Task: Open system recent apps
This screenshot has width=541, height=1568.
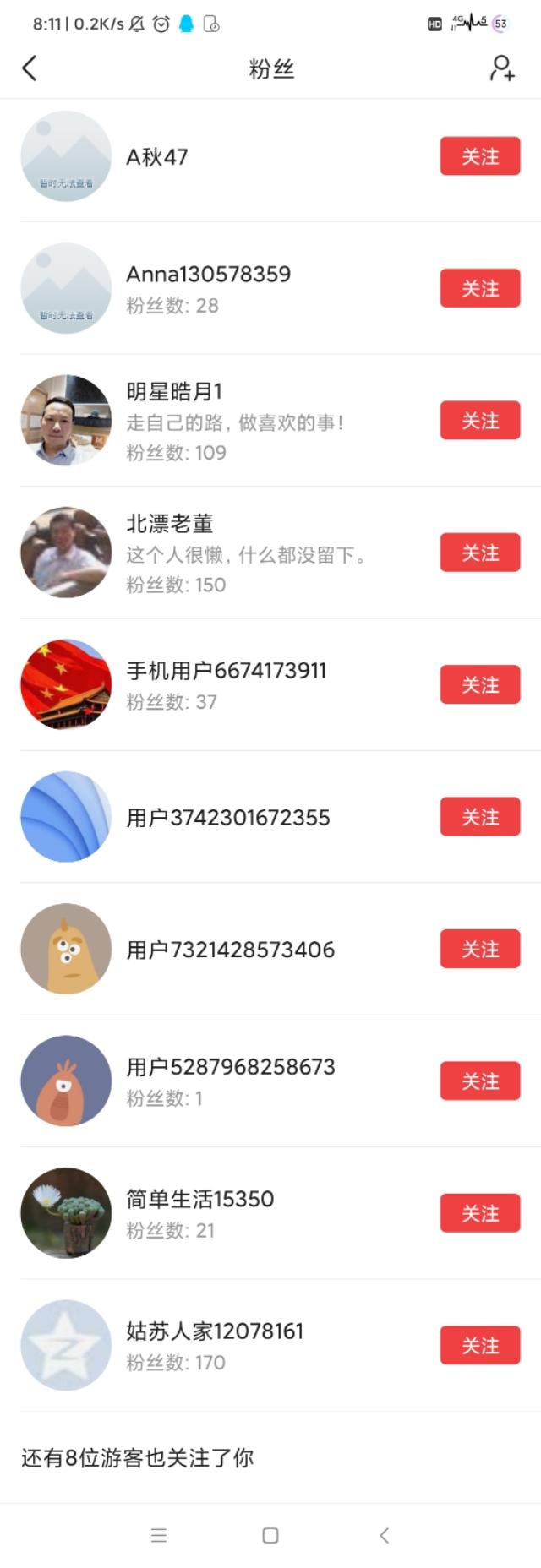Action: 158,1535
